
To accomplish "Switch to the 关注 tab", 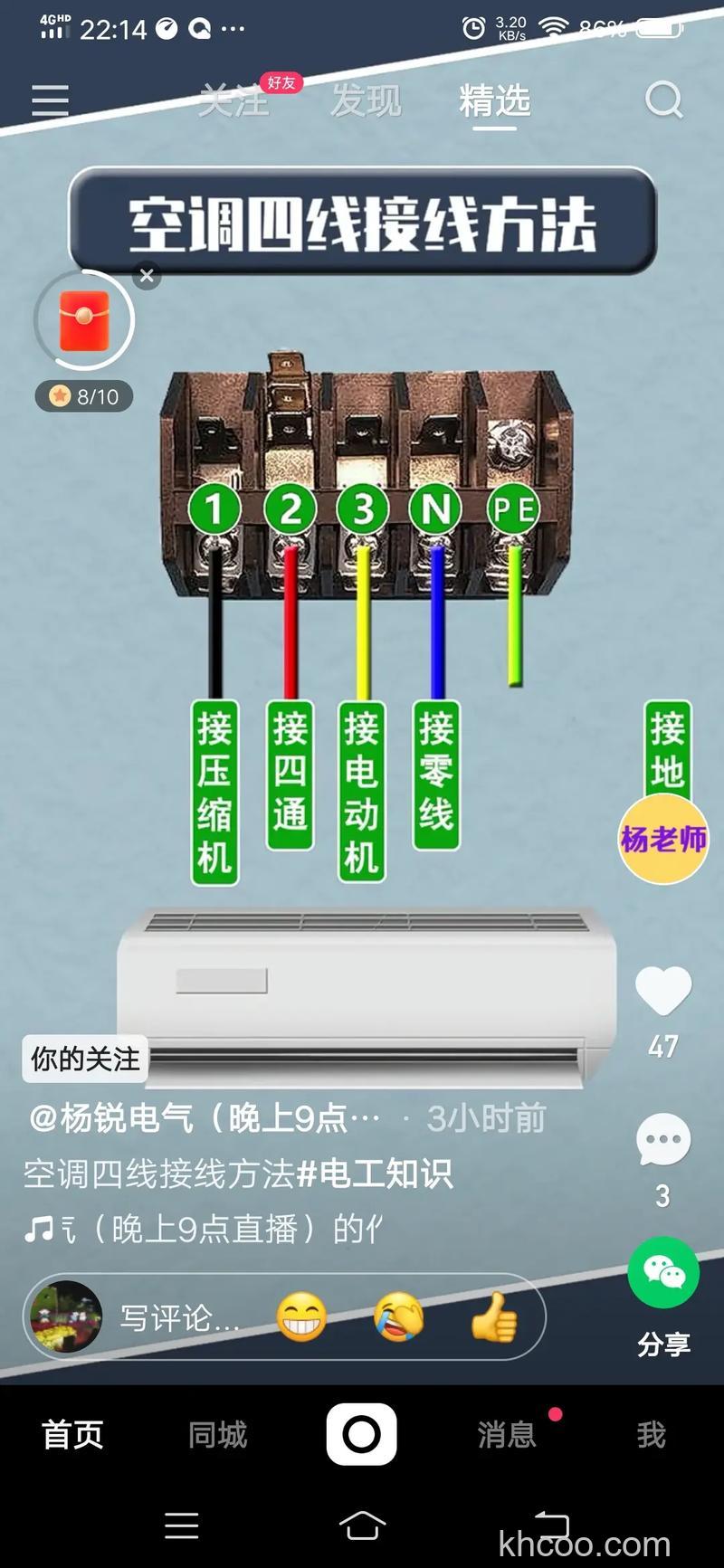I will pyautogui.click(x=233, y=100).
